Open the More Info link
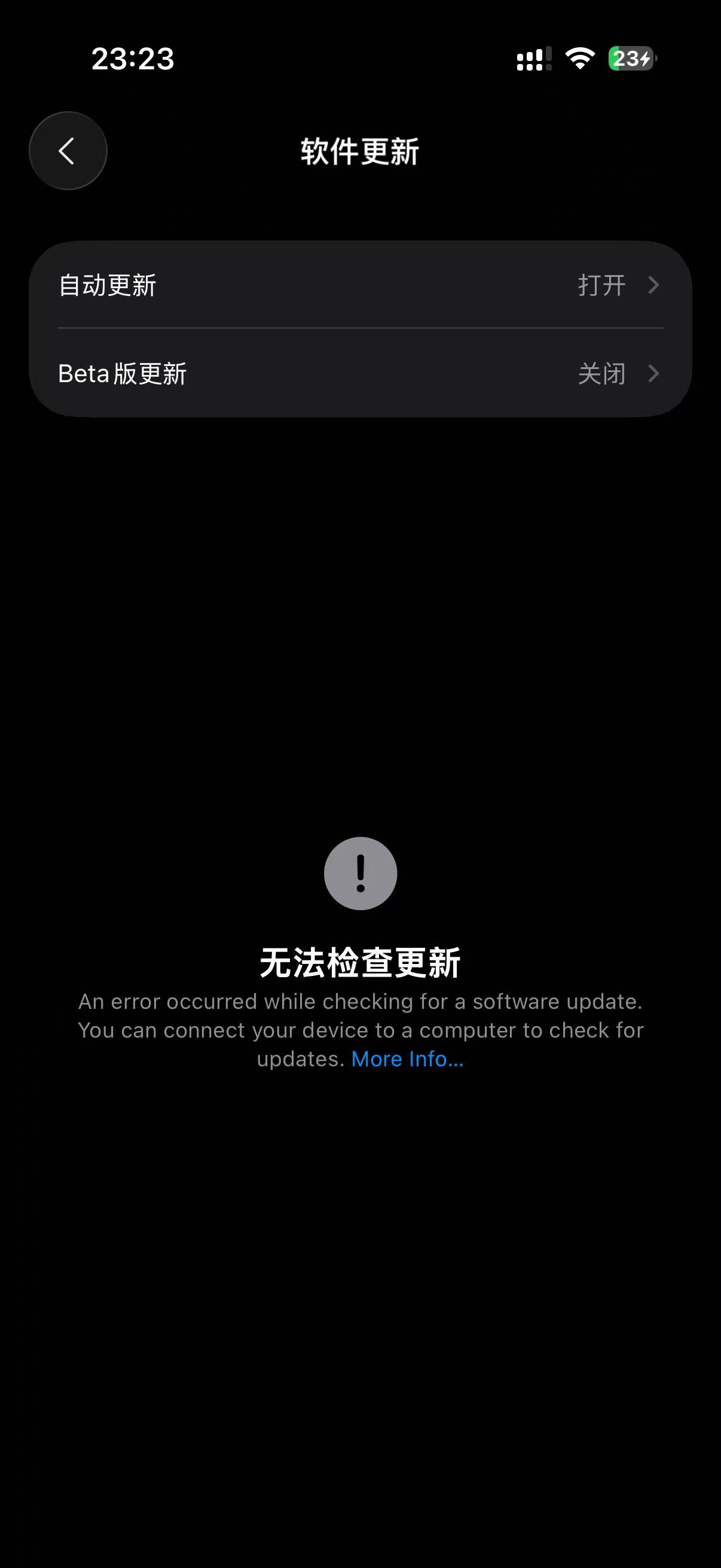Screen dimensions: 721x1568 (407, 1059)
